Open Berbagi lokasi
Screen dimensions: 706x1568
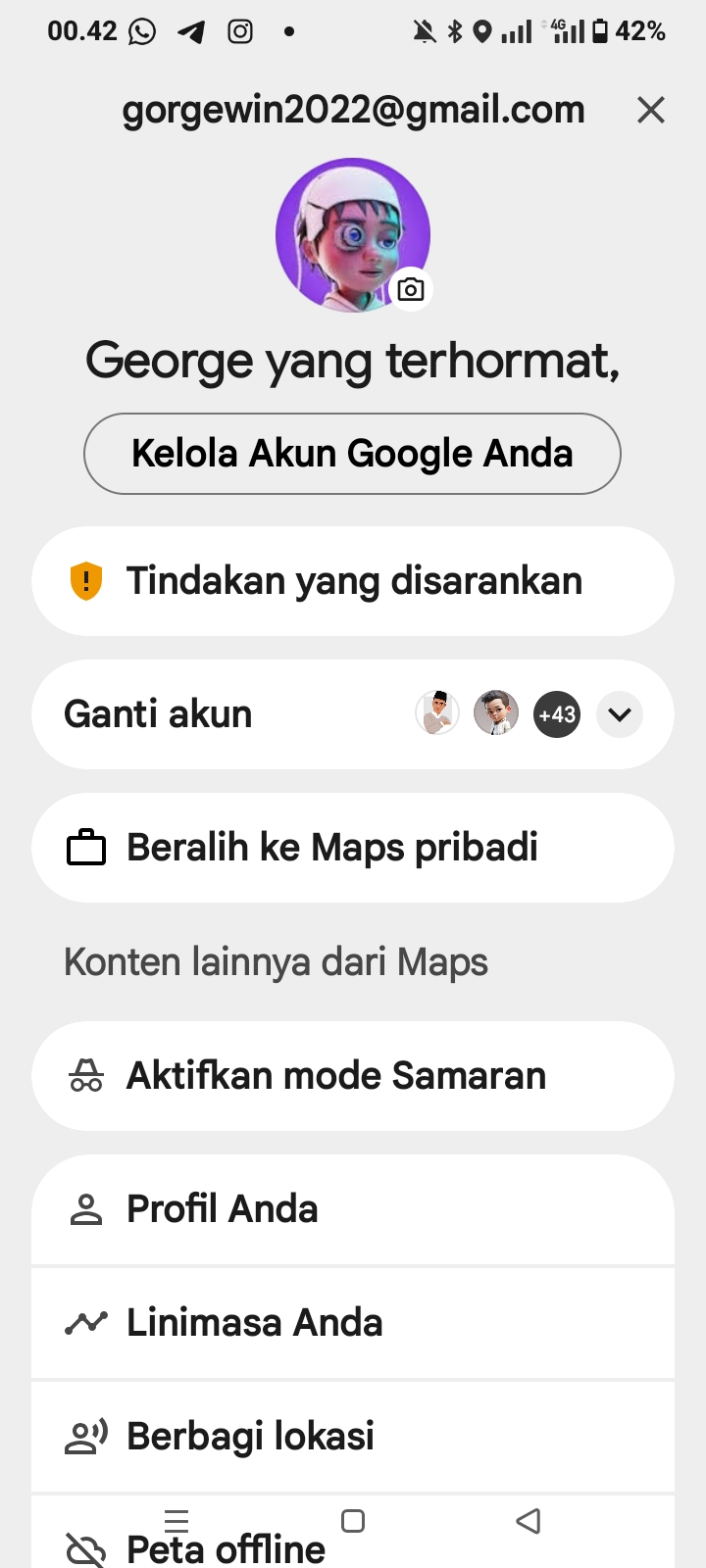352,1437
